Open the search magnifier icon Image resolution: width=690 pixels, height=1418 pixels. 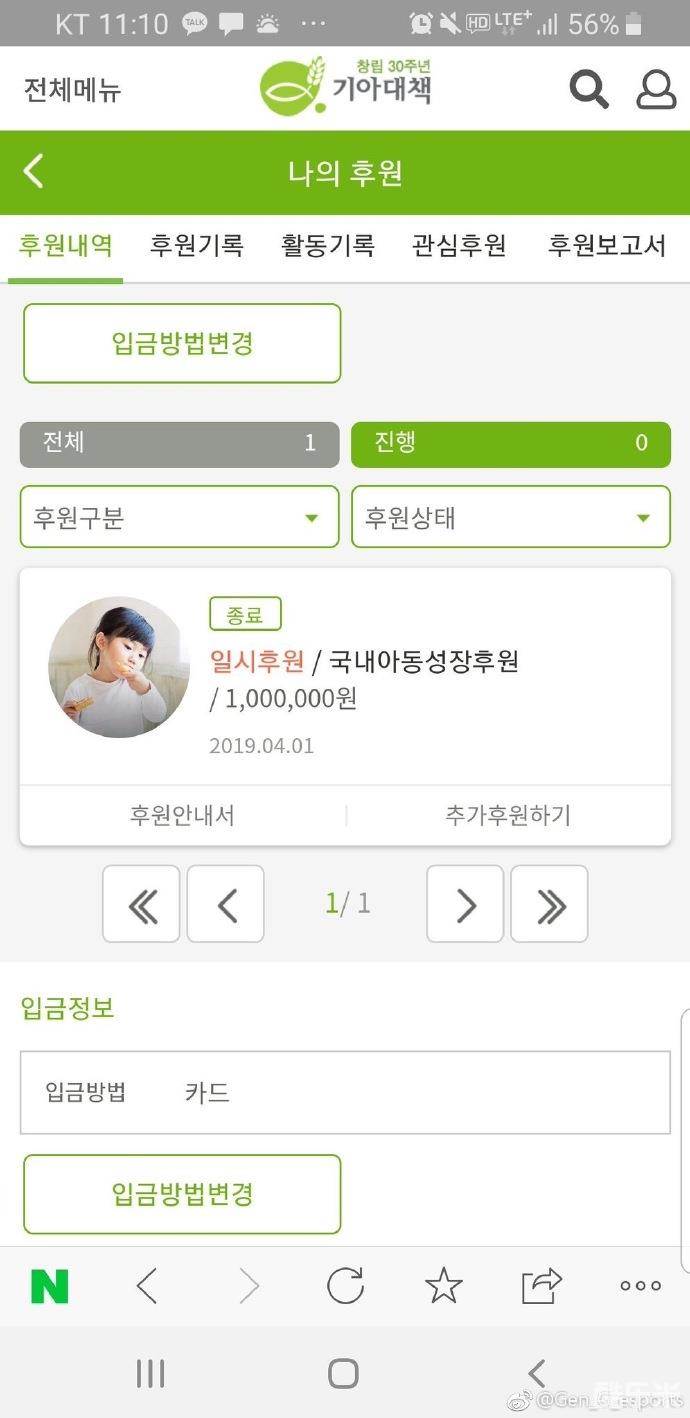(589, 90)
